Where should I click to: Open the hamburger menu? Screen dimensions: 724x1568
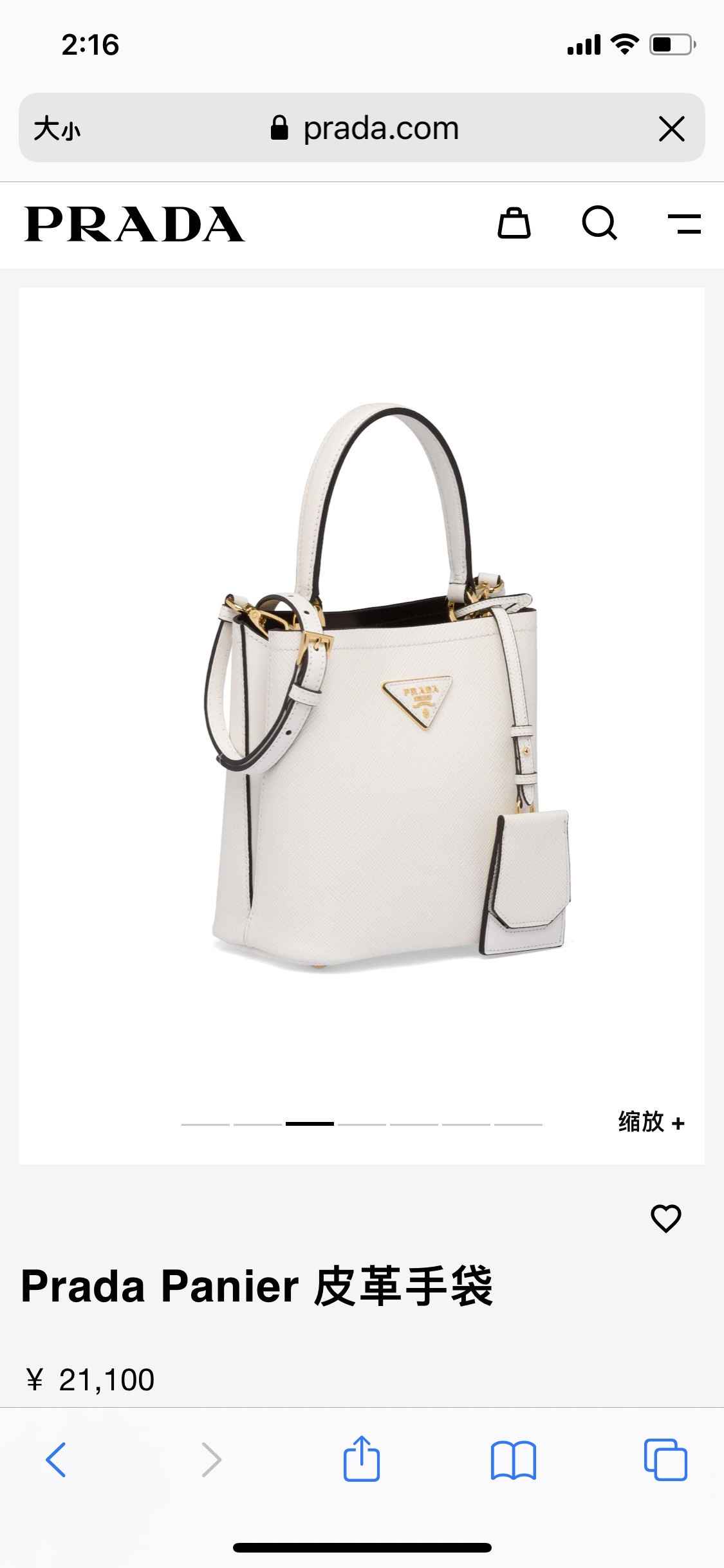(x=685, y=224)
